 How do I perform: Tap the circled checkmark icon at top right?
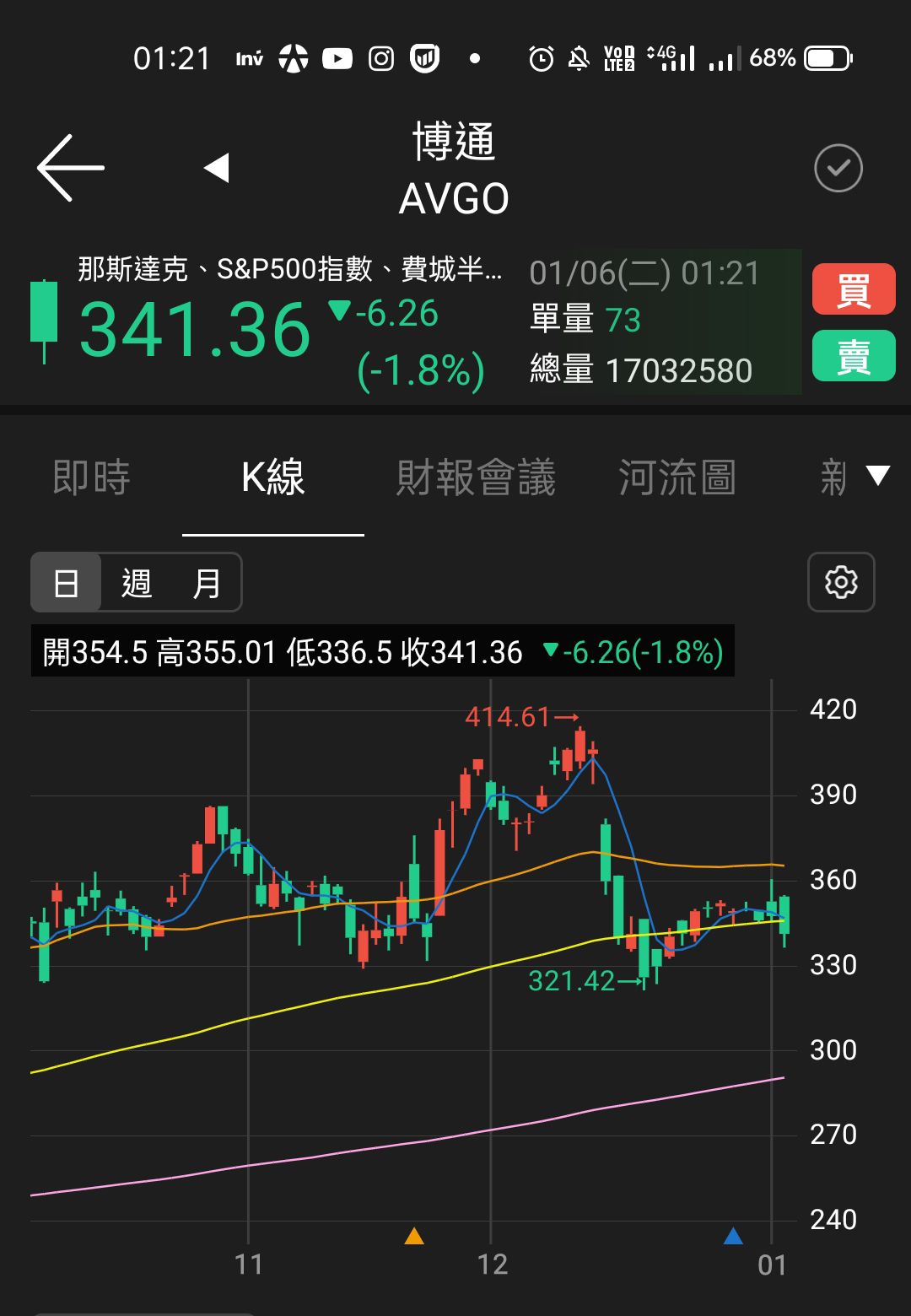click(x=839, y=168)
